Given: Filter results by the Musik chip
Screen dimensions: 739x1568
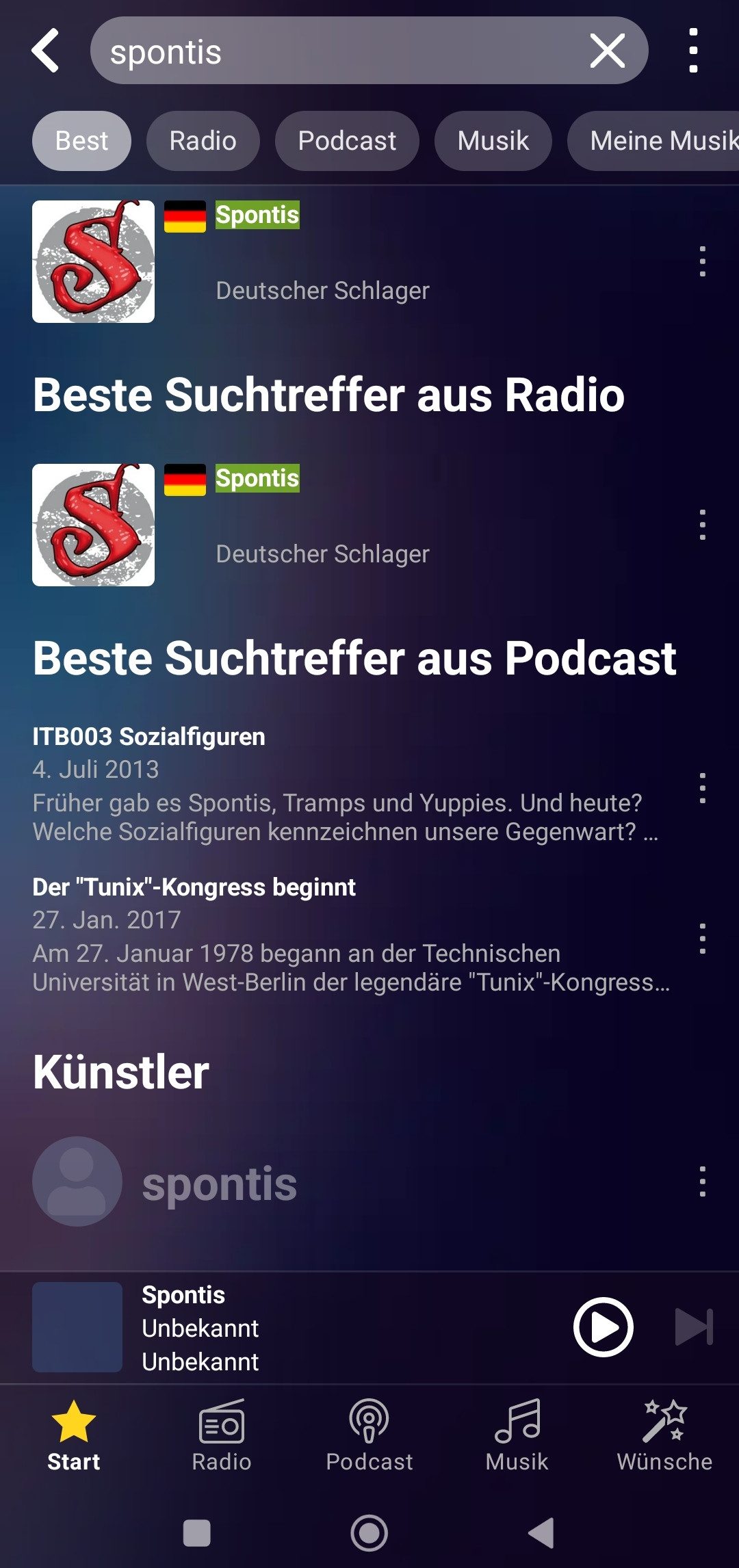Looking at the screenshot, I should (x=493, y=141).
